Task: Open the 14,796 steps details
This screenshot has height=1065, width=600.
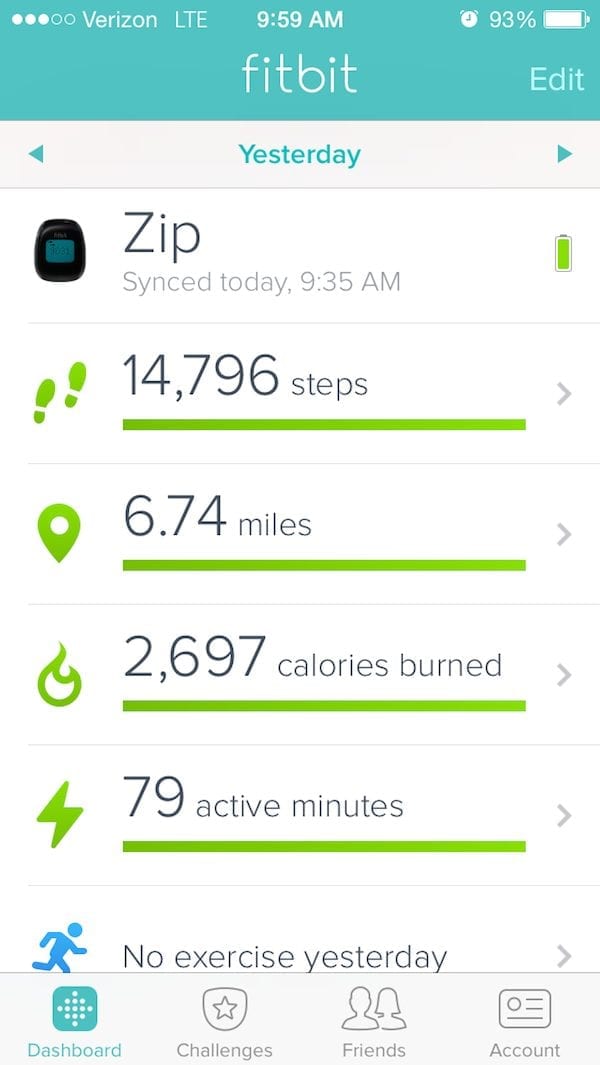Action: click(300, 393)
